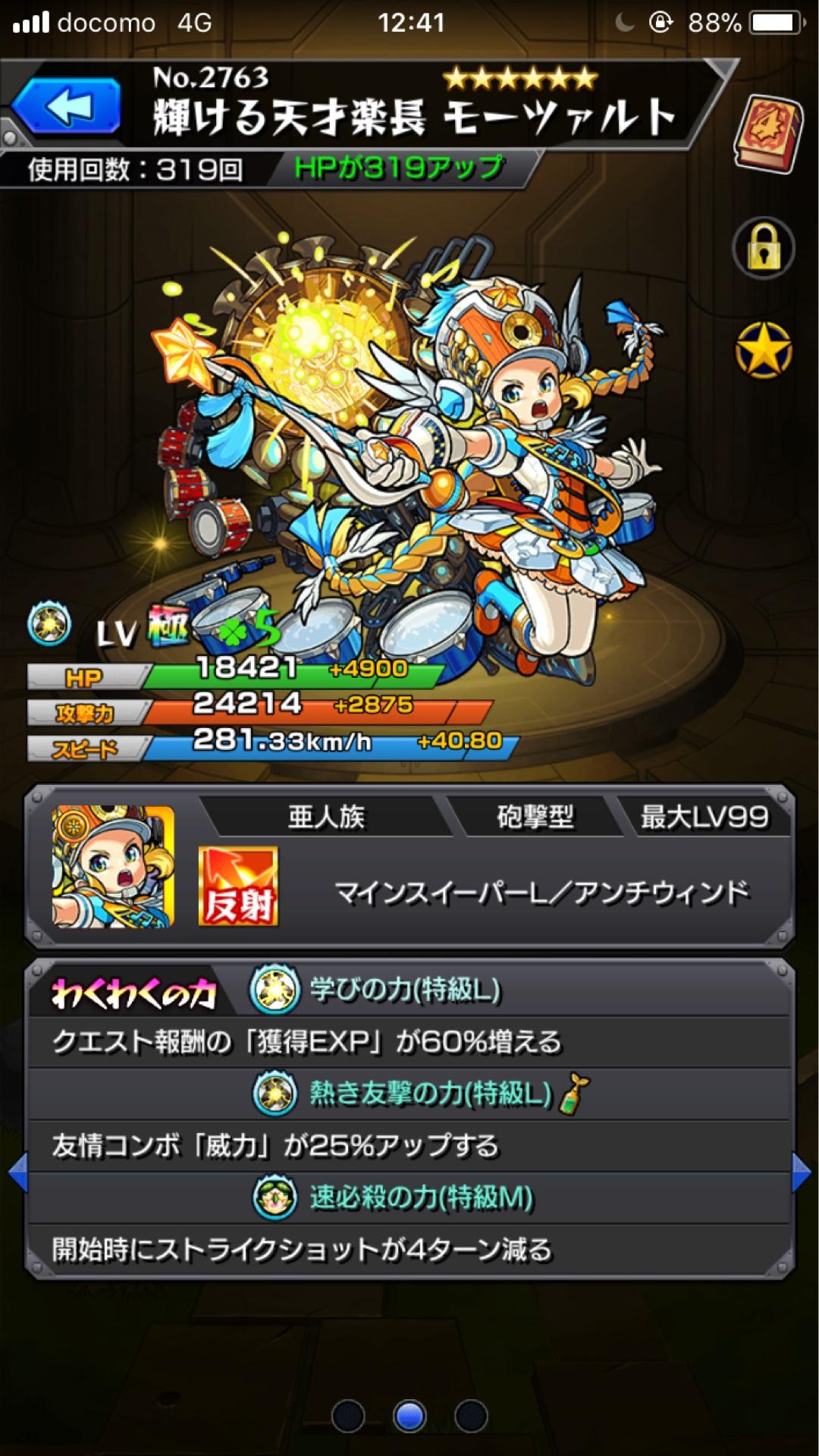Mark monster as favorite with star

[764, 350]
